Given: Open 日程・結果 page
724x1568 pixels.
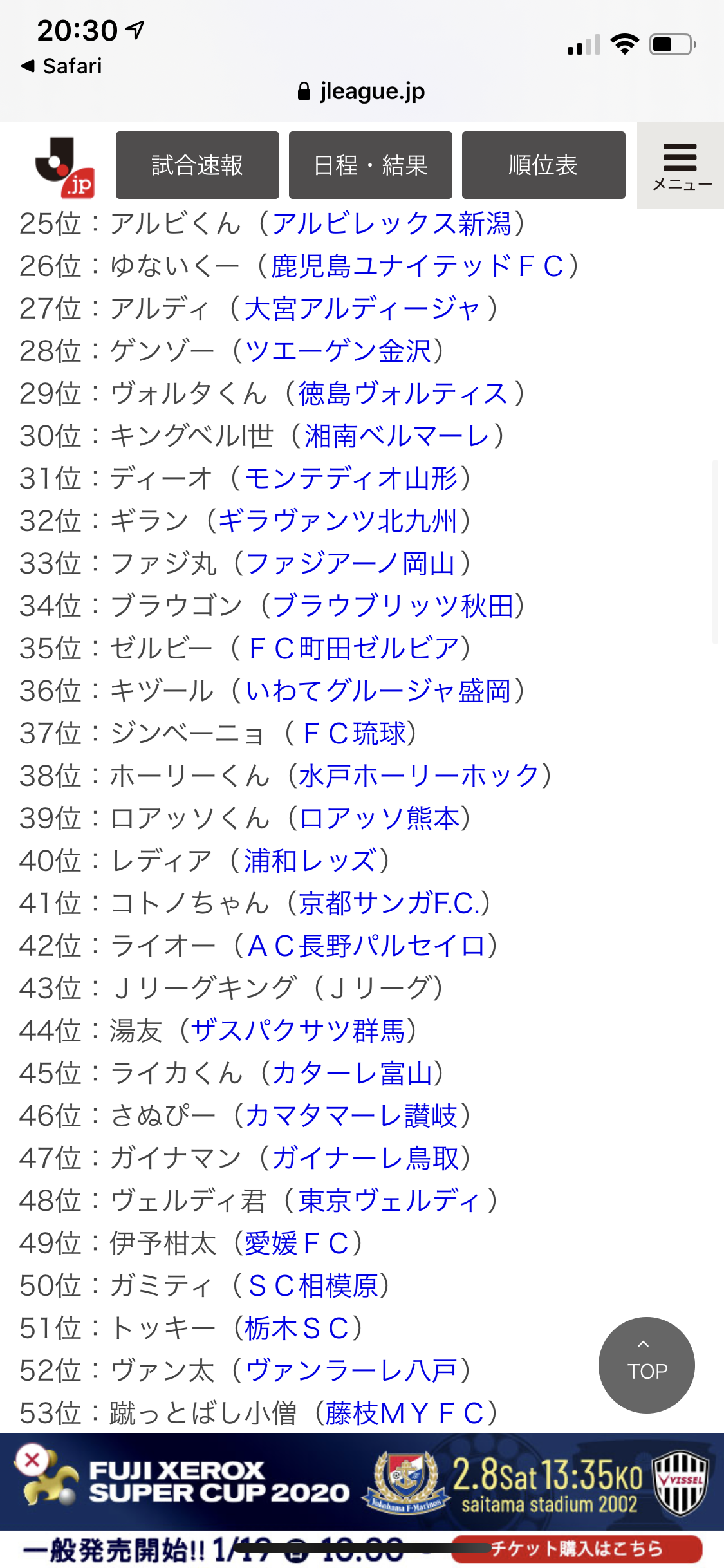Looking at the screenshot, I should coord(370,165).
